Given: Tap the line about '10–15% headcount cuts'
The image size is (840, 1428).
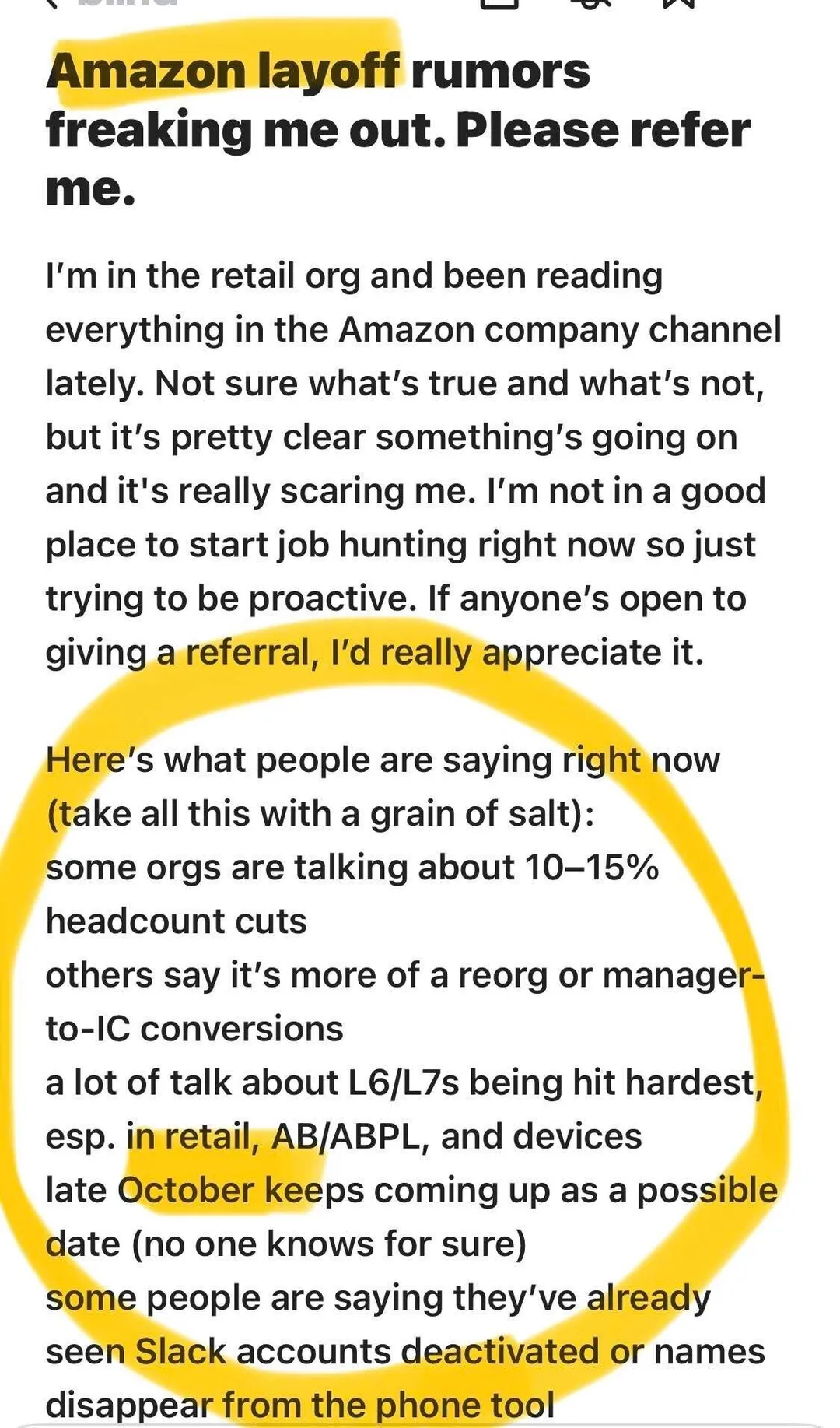Looking at the screenshot, I should 350,868.
